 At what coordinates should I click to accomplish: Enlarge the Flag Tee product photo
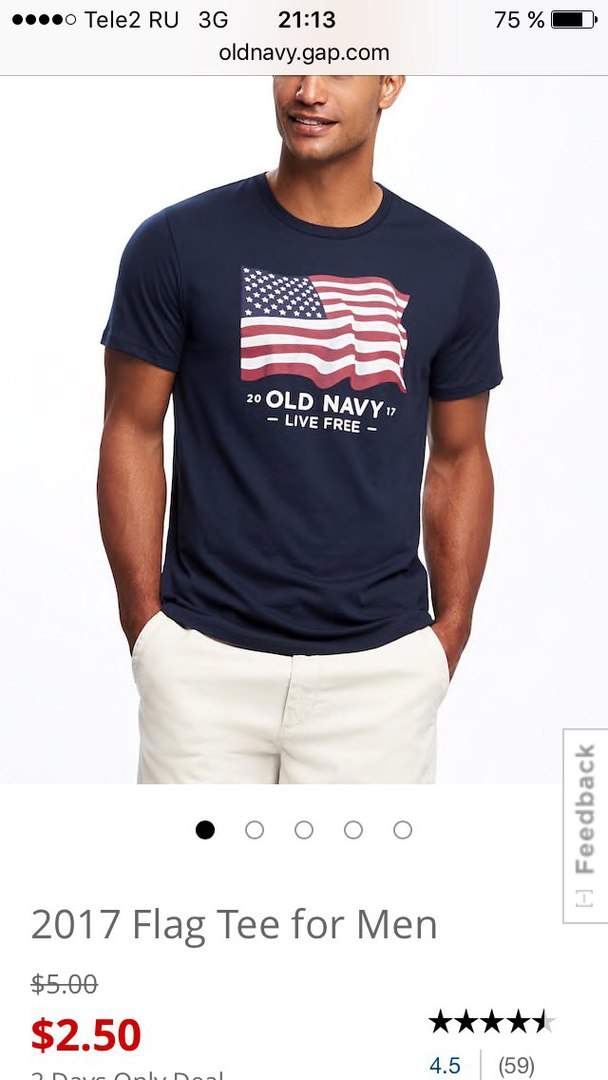(x=304, y=429)
